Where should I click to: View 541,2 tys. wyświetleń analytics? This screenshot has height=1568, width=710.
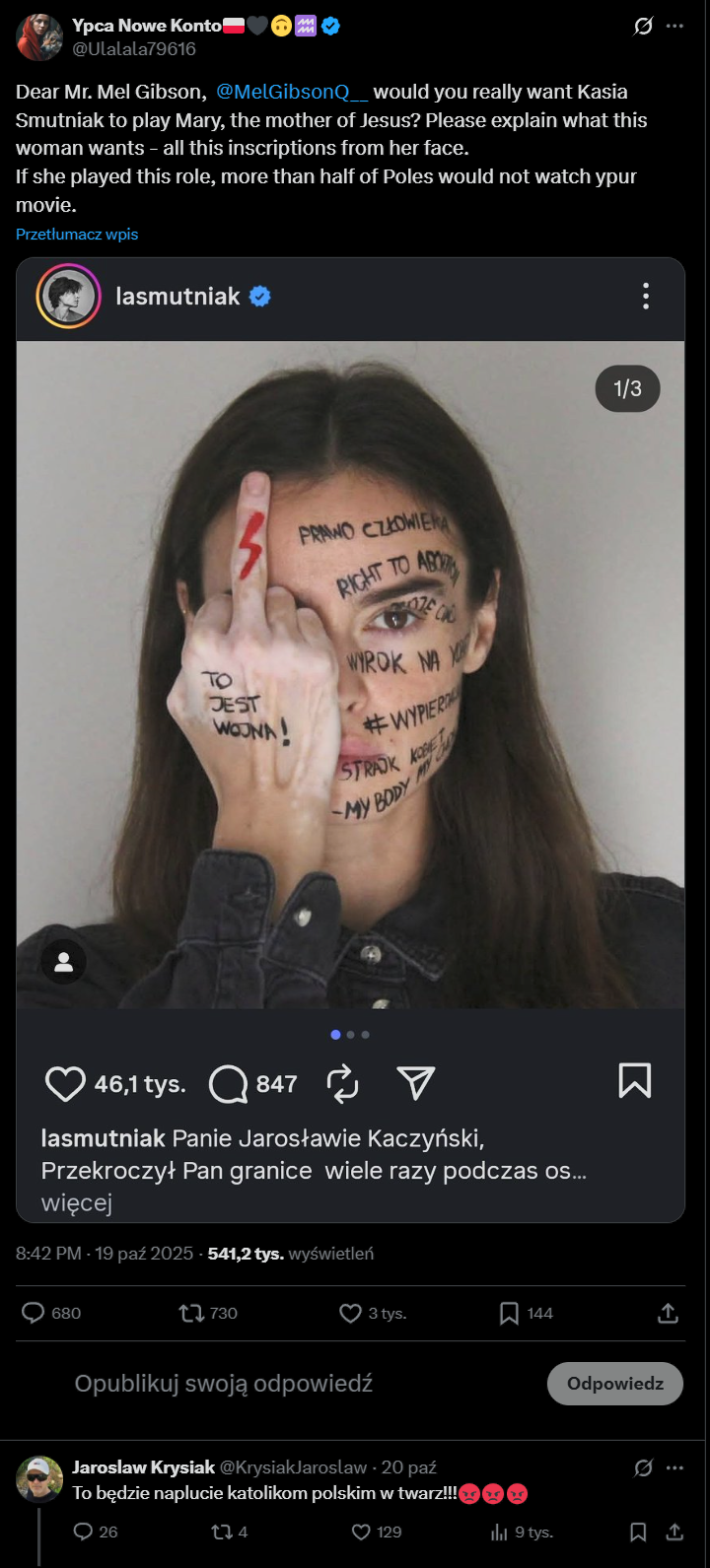[291, 1254]
